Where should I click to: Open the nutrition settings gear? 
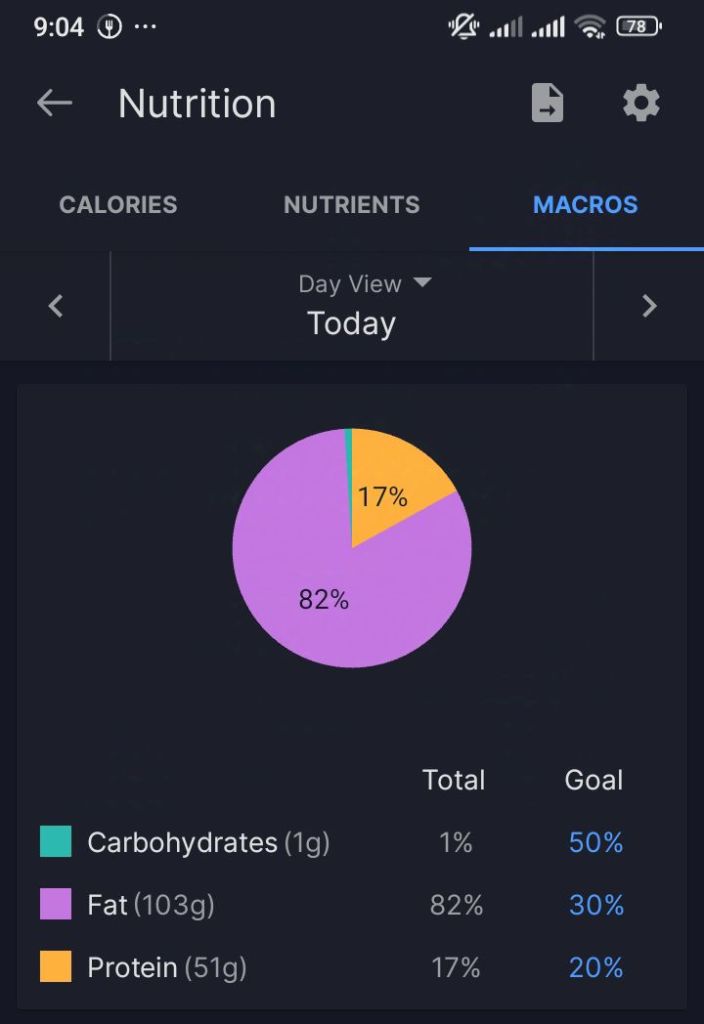point(641,103)
